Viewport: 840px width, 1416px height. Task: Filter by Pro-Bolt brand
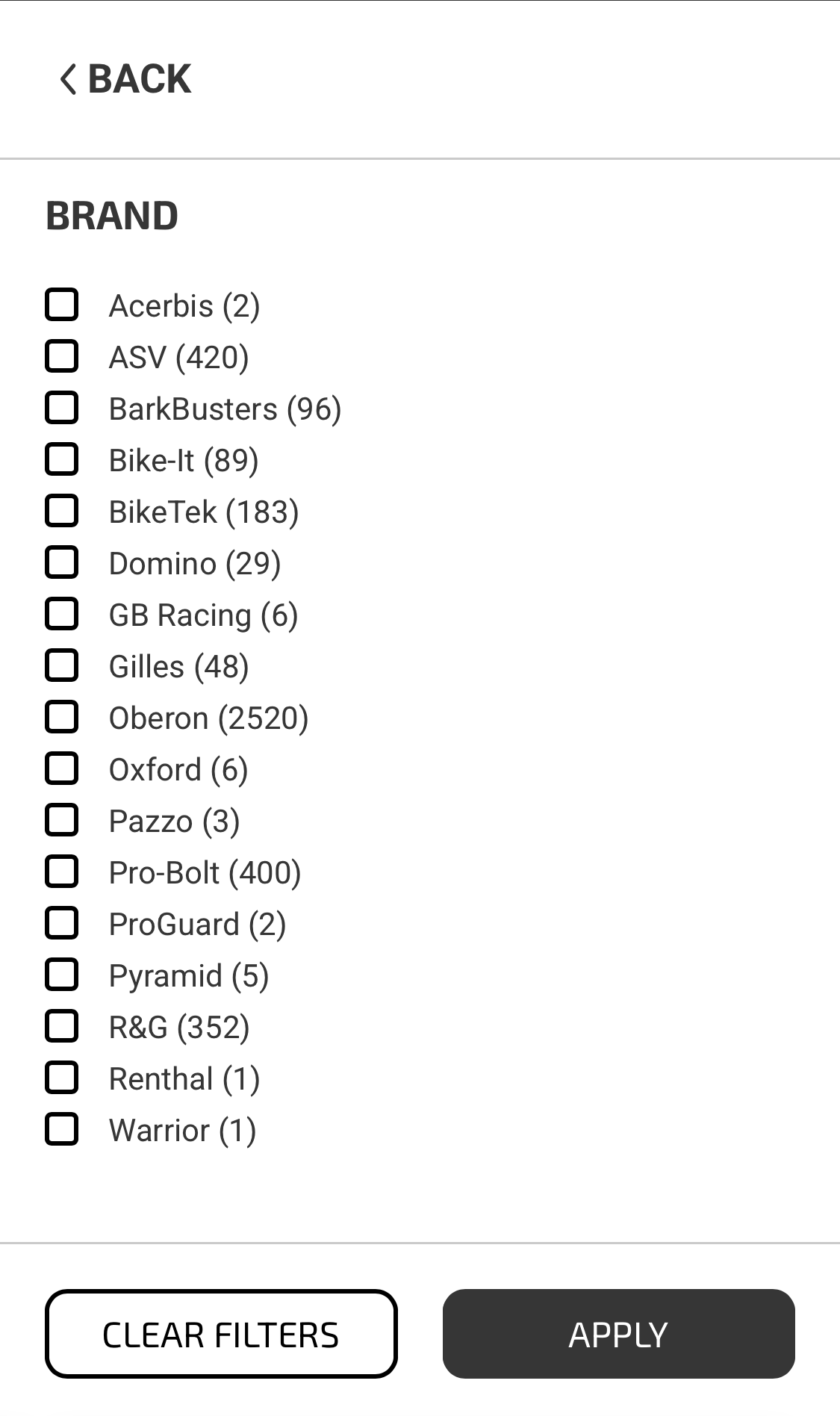[62, 872]
